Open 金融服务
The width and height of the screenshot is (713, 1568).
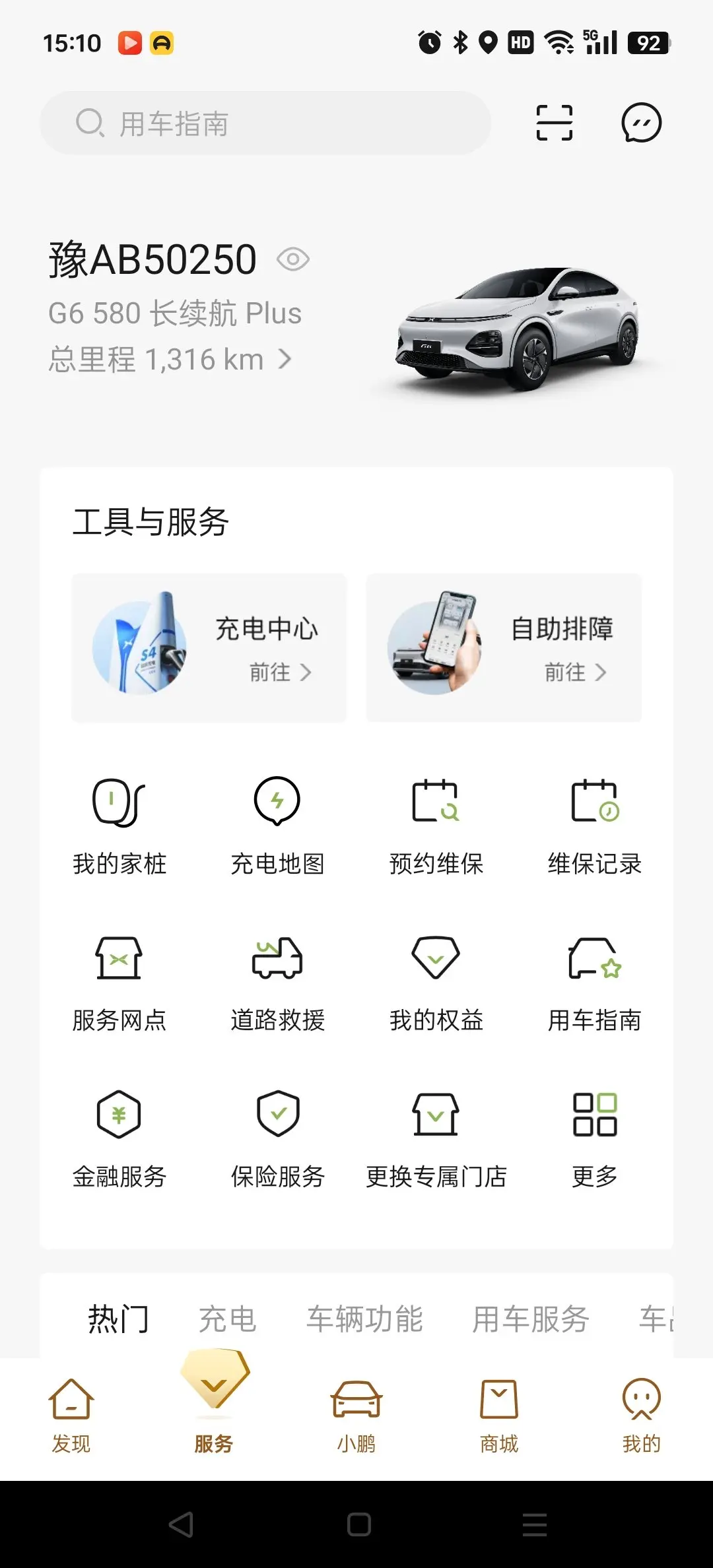pyautogui.click(x=119, y=1138)
